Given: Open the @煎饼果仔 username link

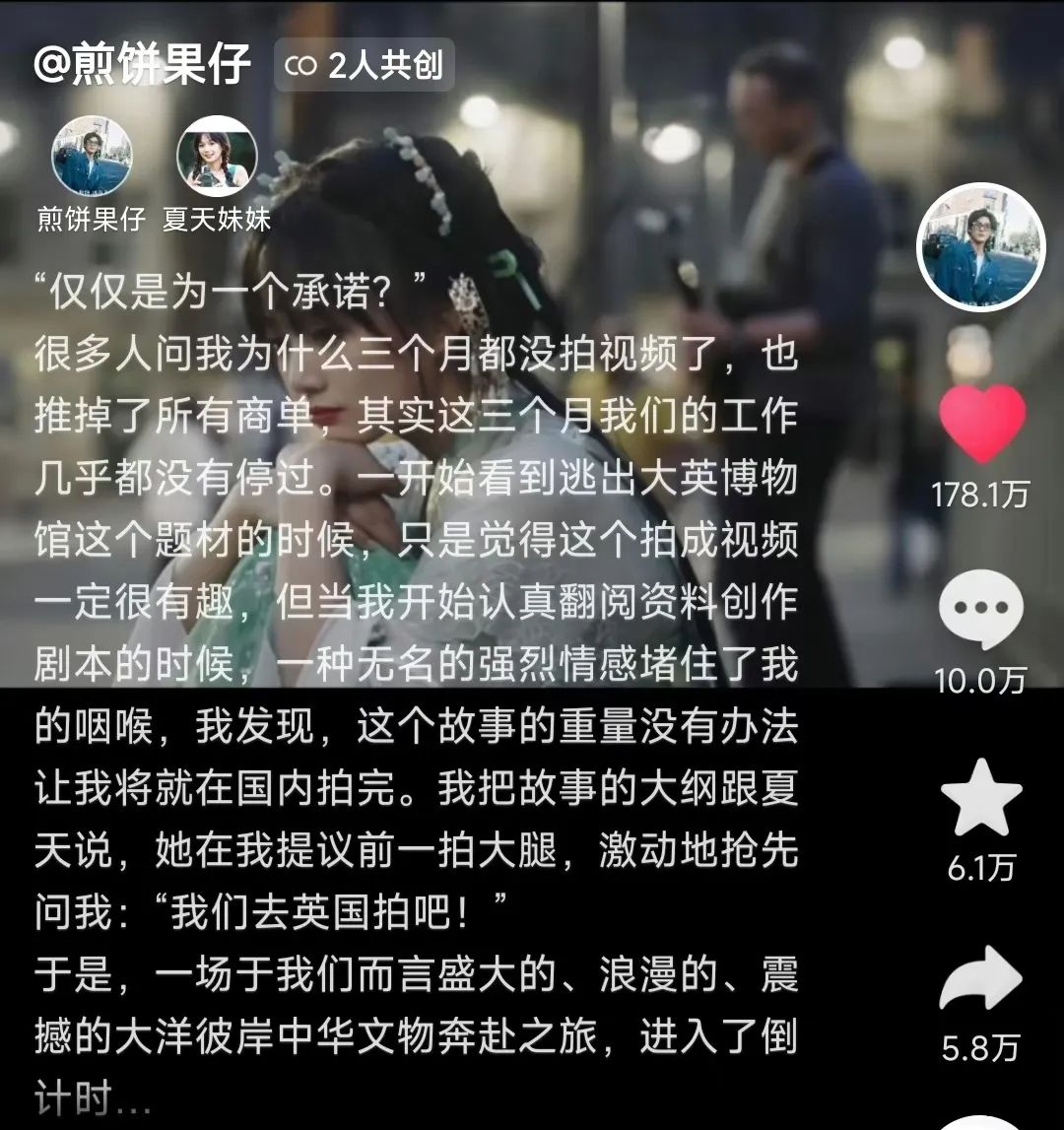Looking at the screenshot, I should (144, 66).
